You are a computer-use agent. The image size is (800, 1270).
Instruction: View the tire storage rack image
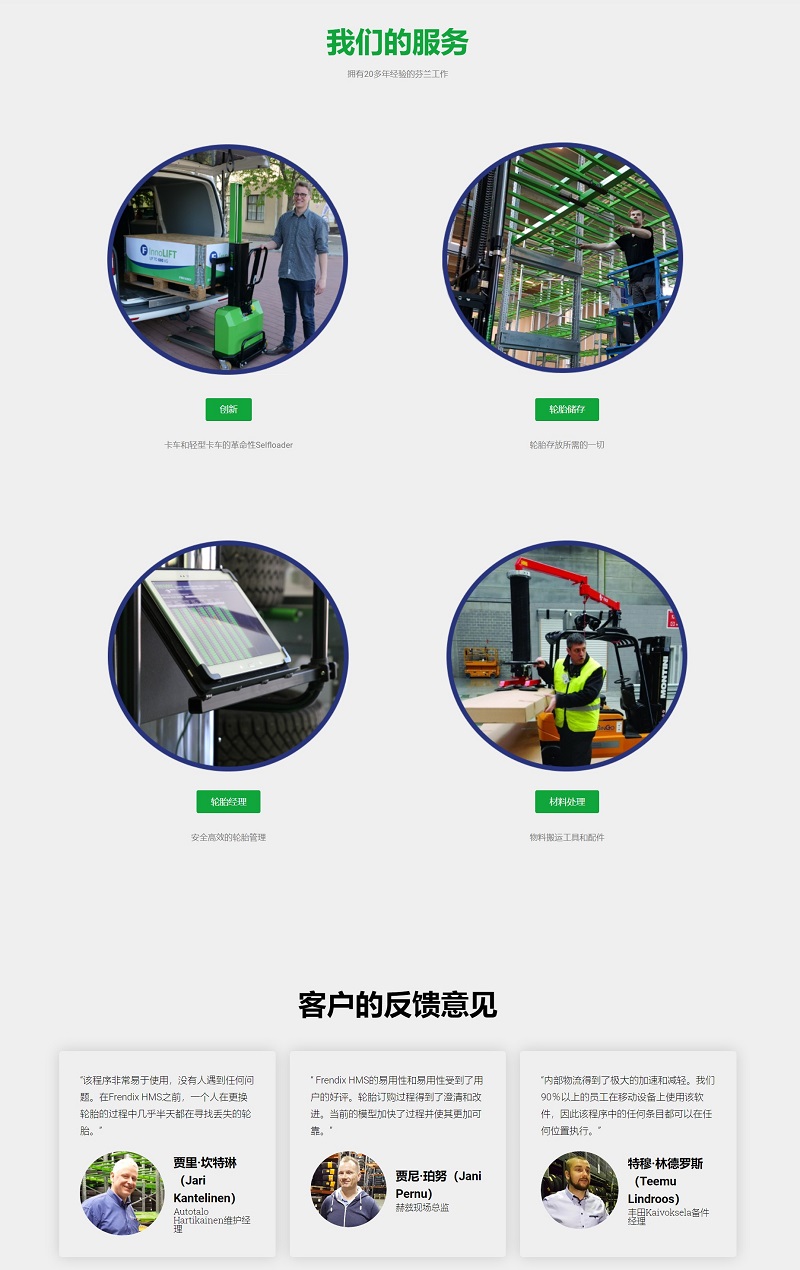(562, 260)
